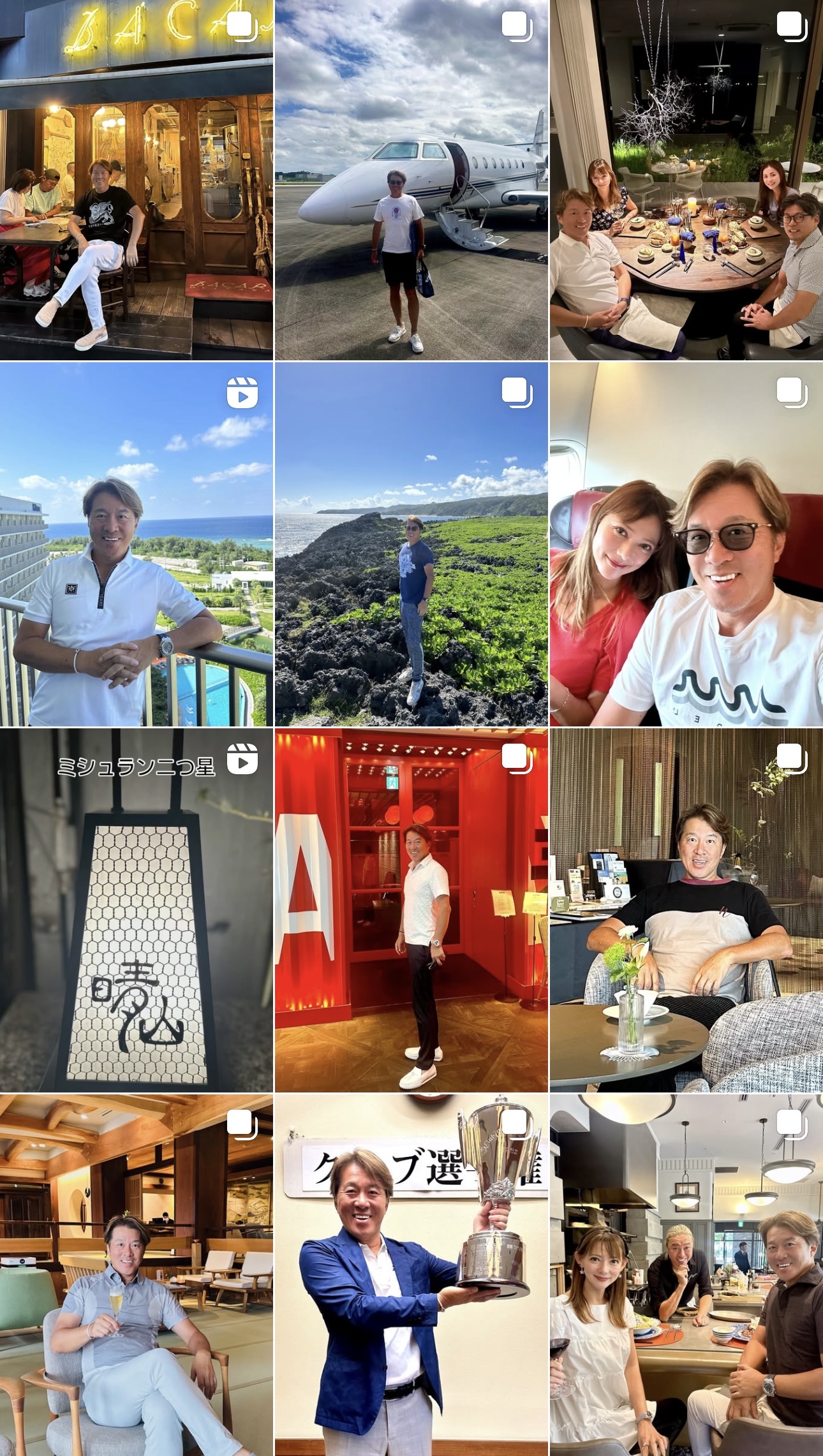Image resolution: width=823 pixels, height=1456 pixels.
Task: Open the champagne glass lounge post
Action: click(137, 1276)
